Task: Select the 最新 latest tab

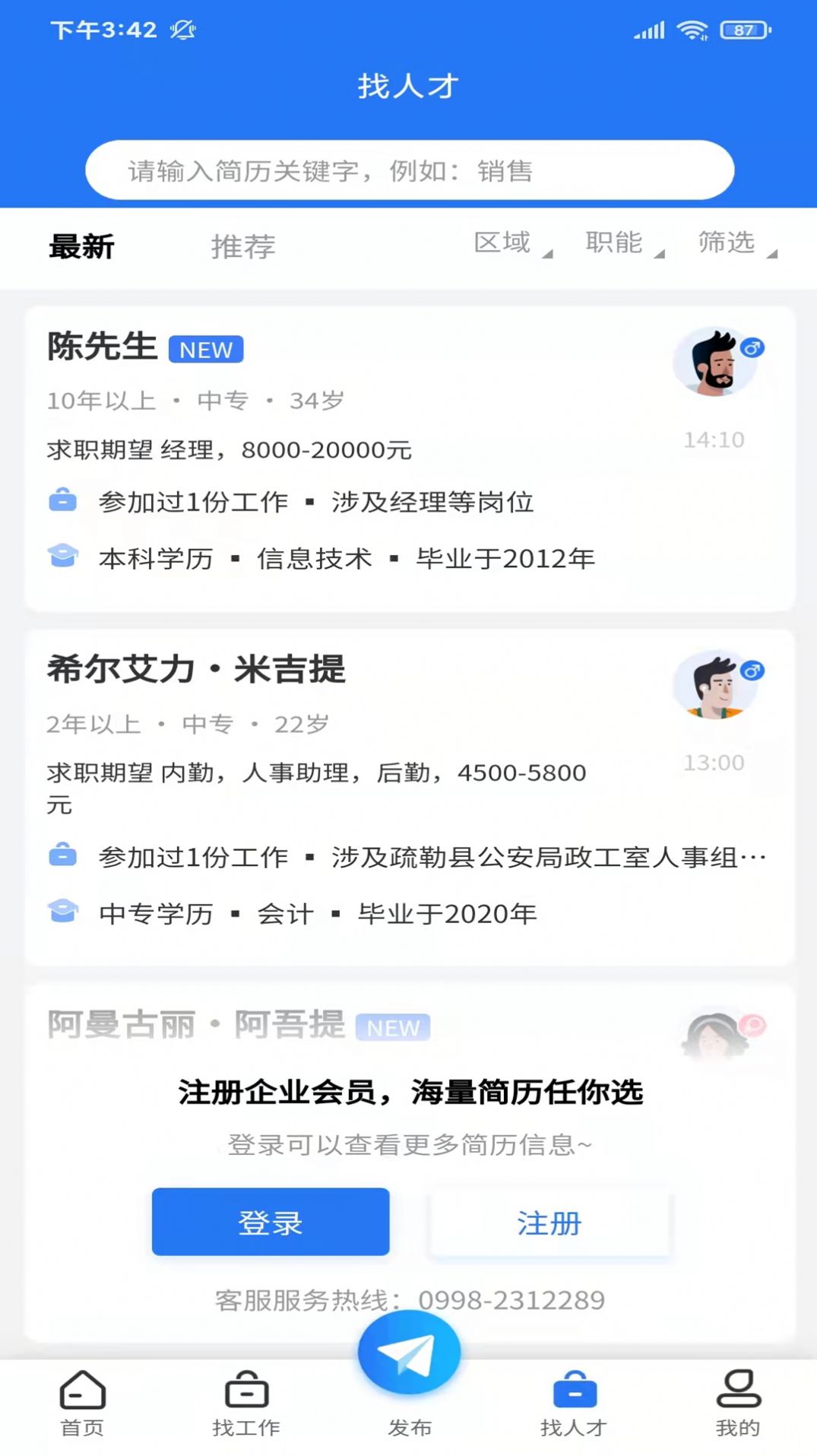Action: click(x=82, y=246)
